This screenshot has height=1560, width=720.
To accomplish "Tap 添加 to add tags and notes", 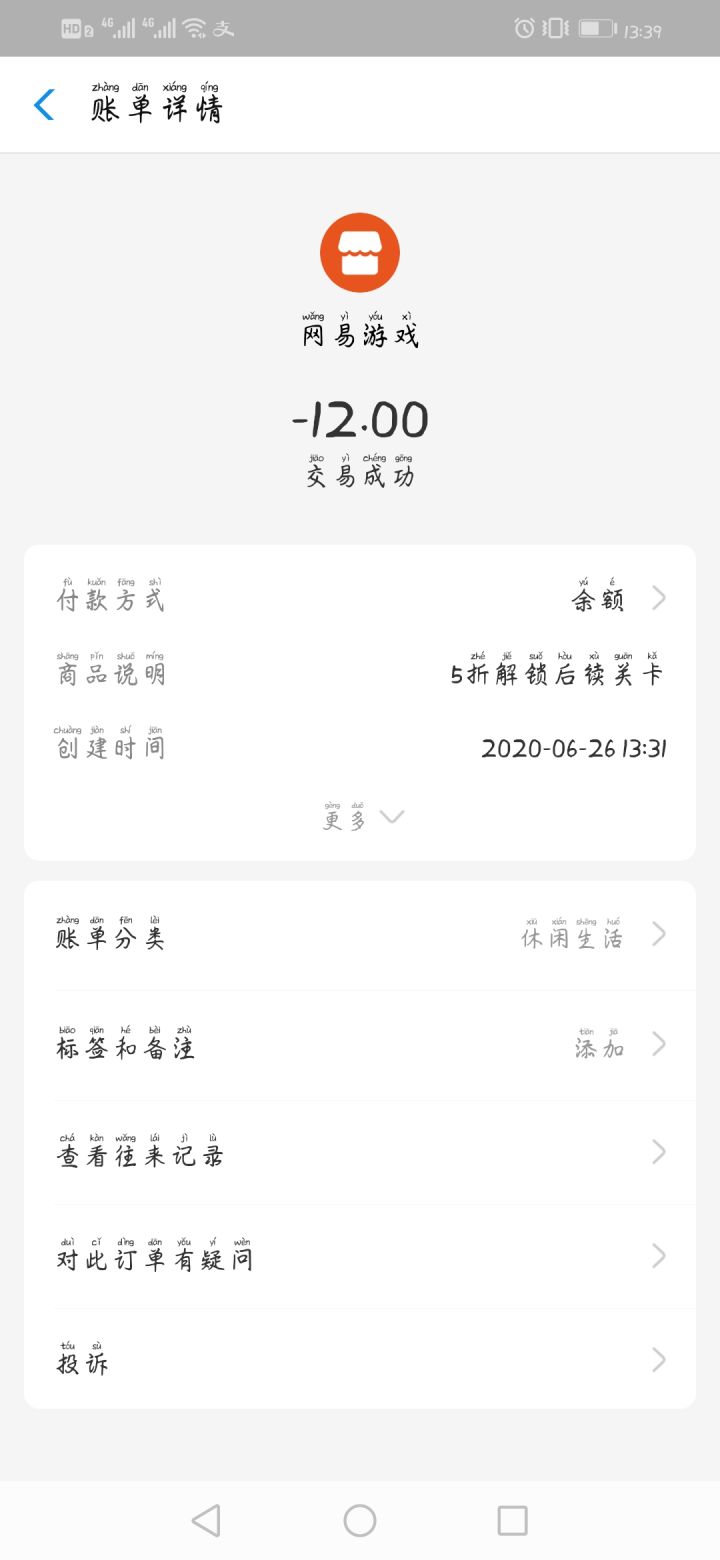I will click(598, 1047).
